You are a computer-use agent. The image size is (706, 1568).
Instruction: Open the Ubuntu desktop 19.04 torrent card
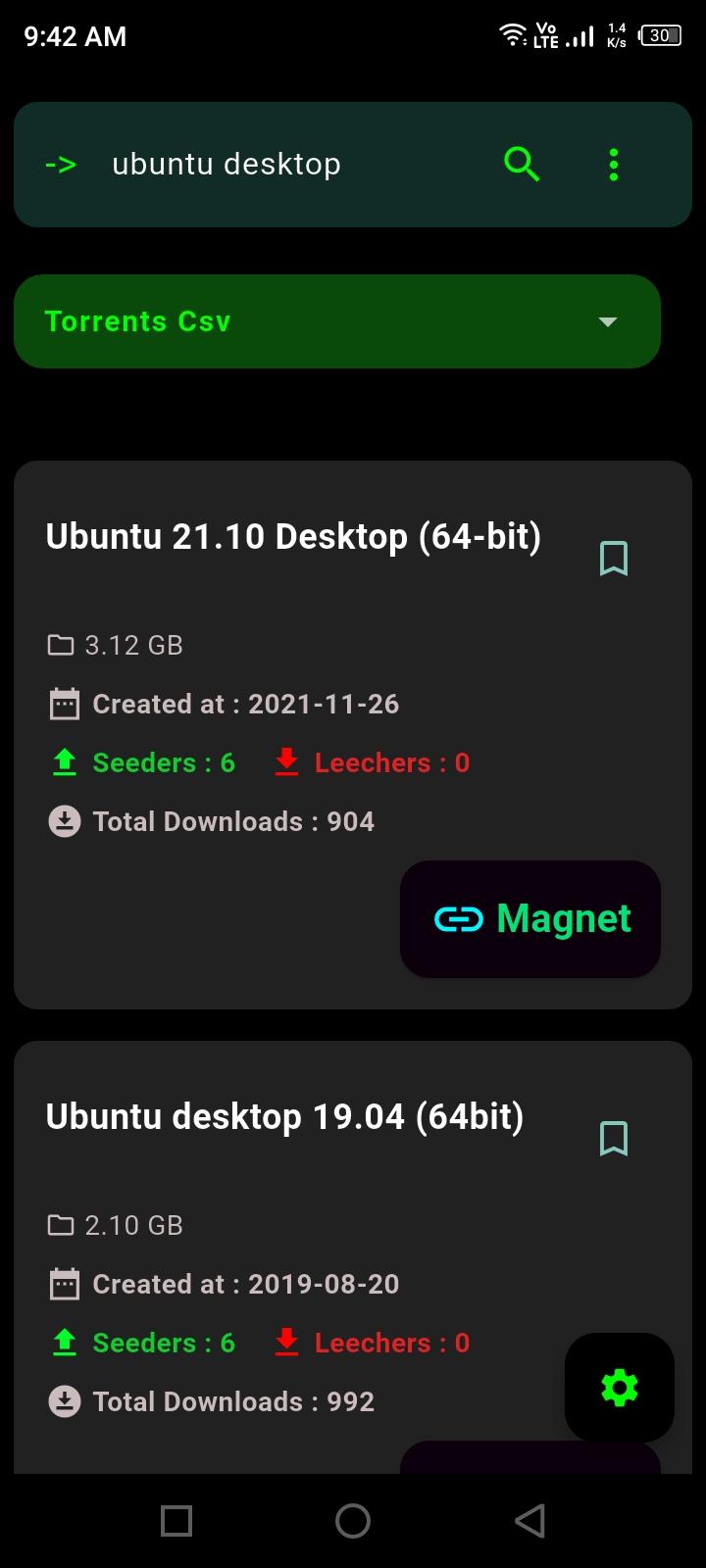click(x=284, y=1117)
